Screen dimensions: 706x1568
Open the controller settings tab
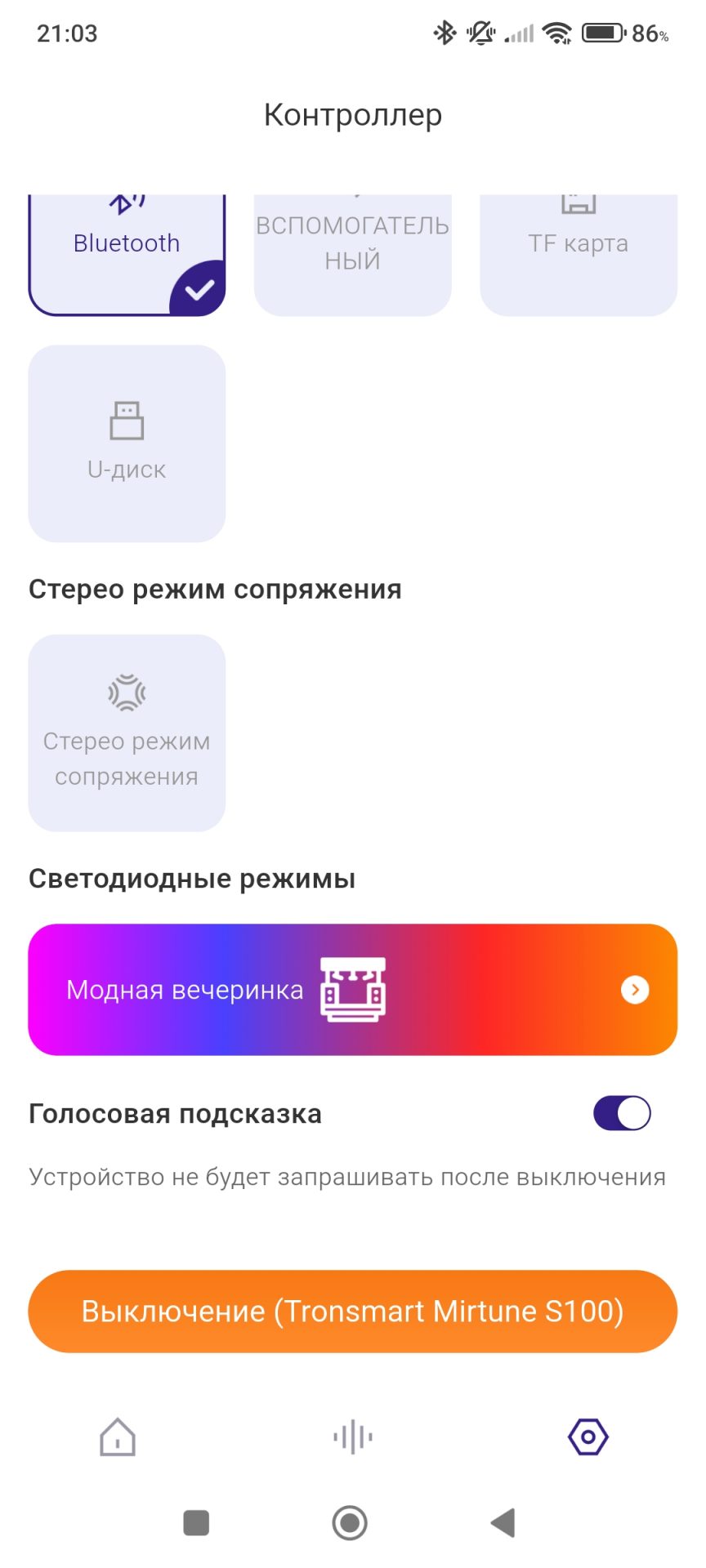(x=588, y=1437)
